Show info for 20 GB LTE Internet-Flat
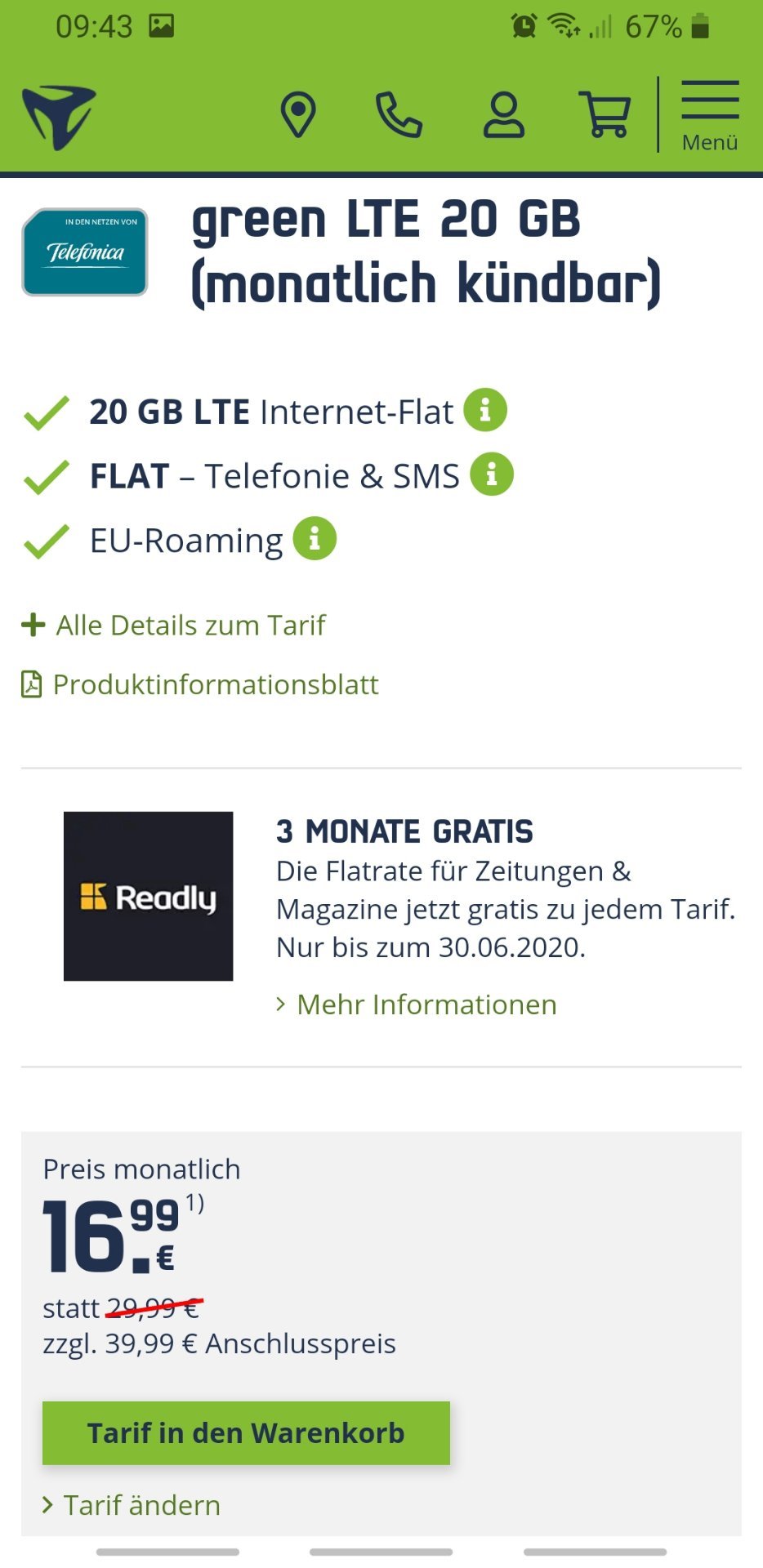 tap(485, 409)
